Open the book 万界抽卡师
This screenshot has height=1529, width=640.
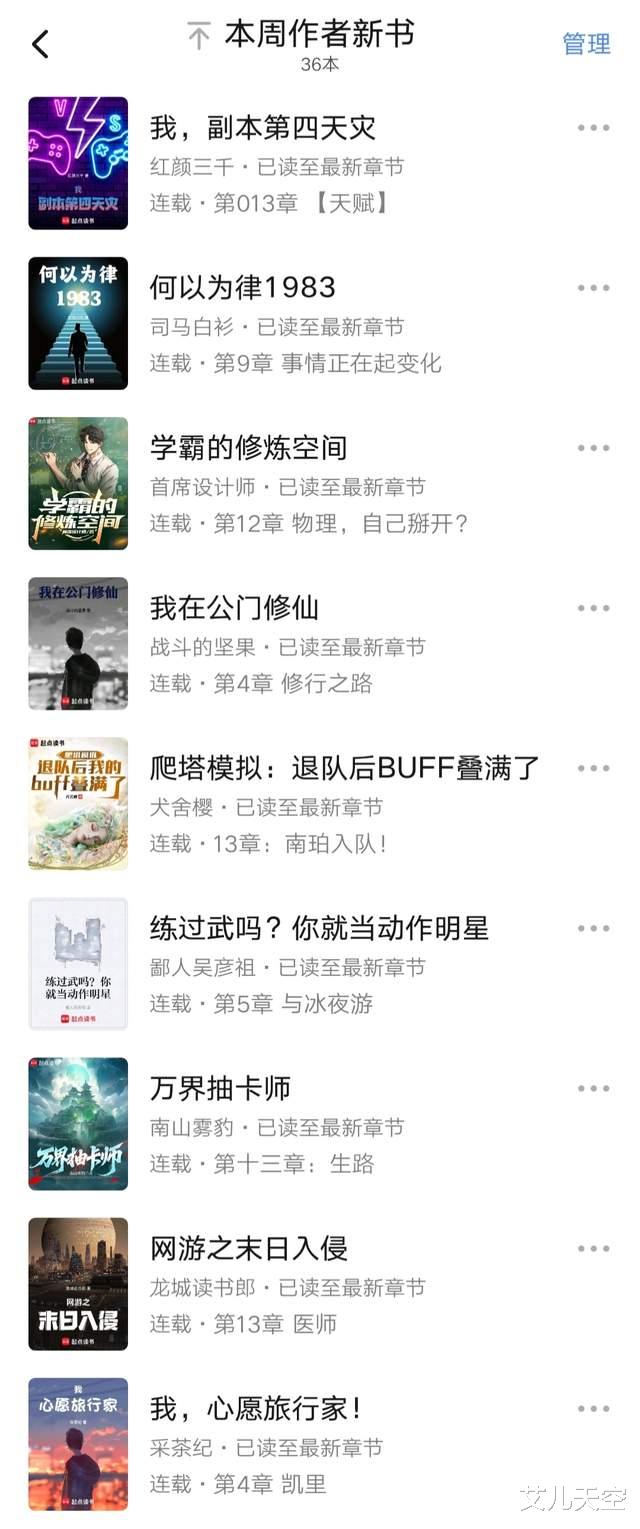[x=220, y=1088]
